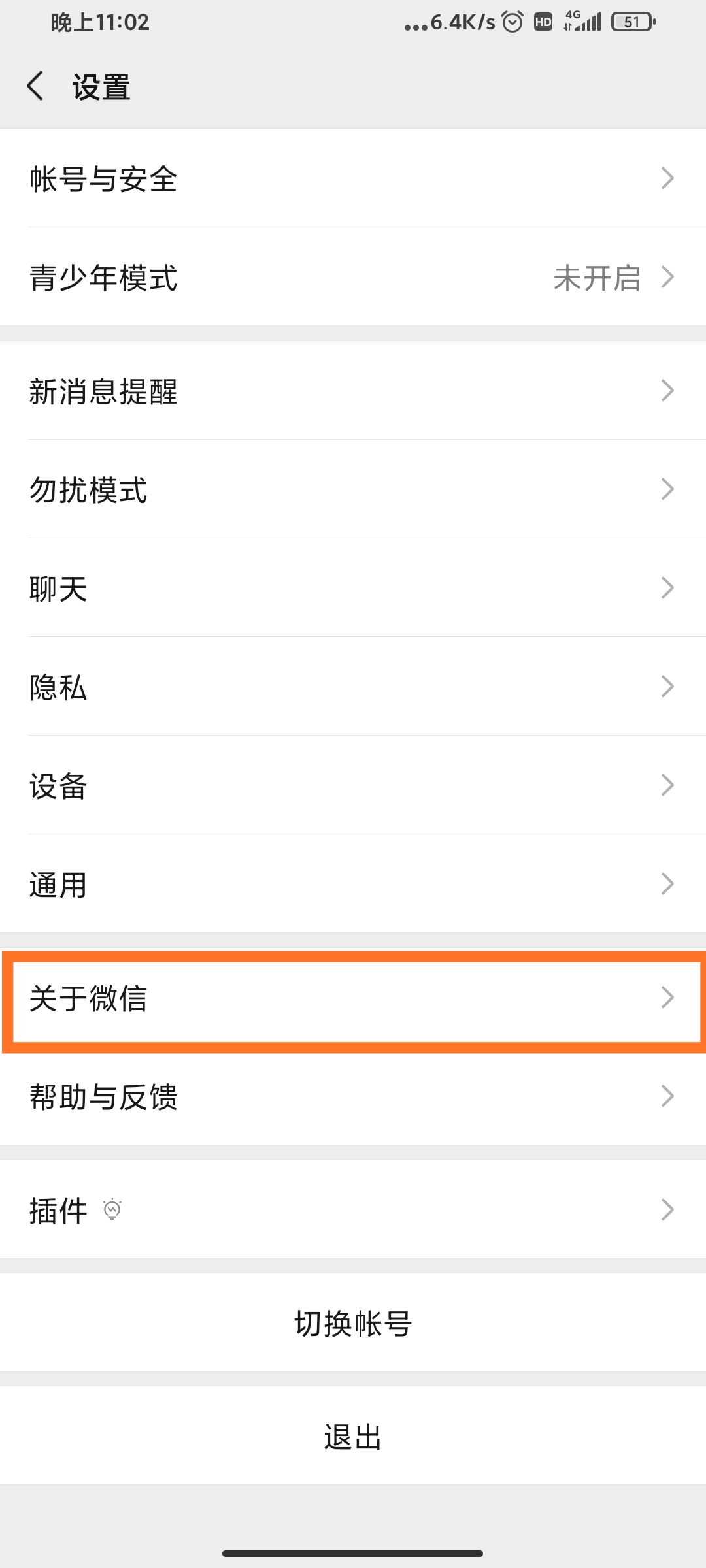
Task: Tap 切换帐号 to switch accounts
Action: 353,1322
